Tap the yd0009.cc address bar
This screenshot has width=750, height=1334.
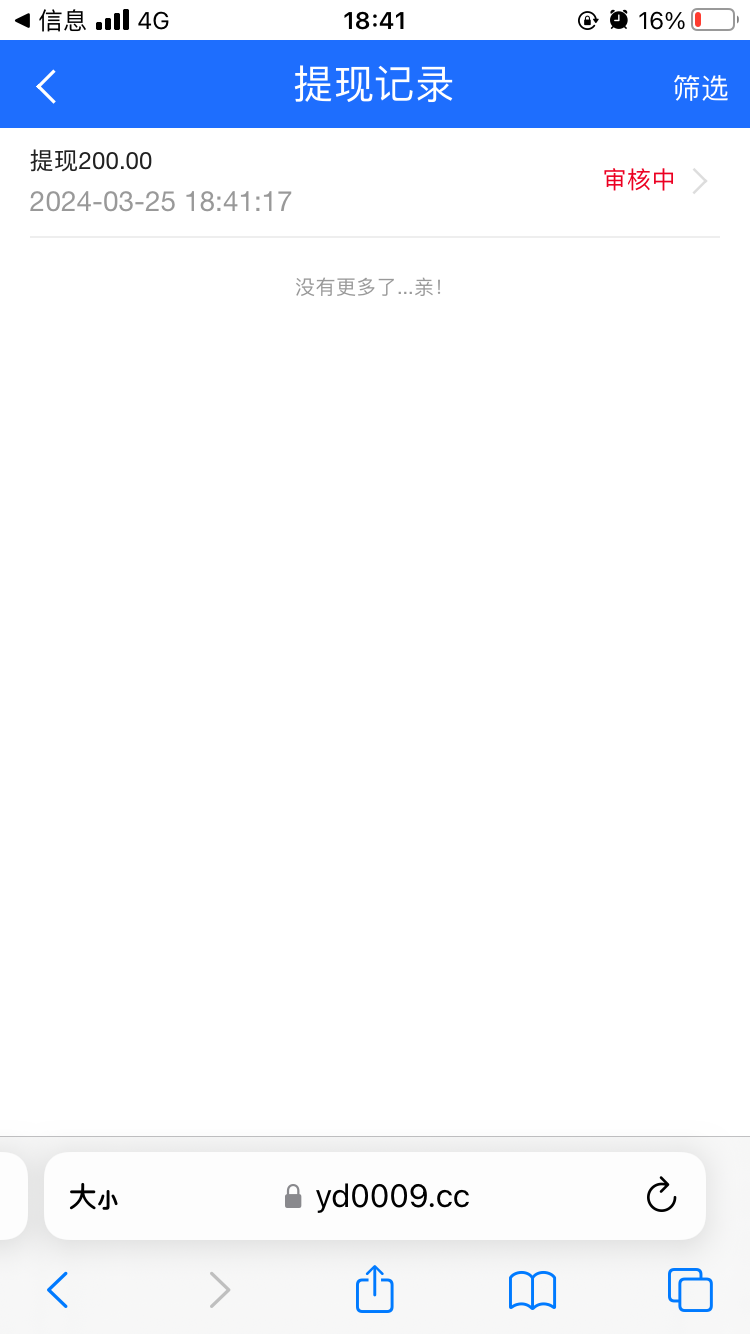(x=392, y=1196)
